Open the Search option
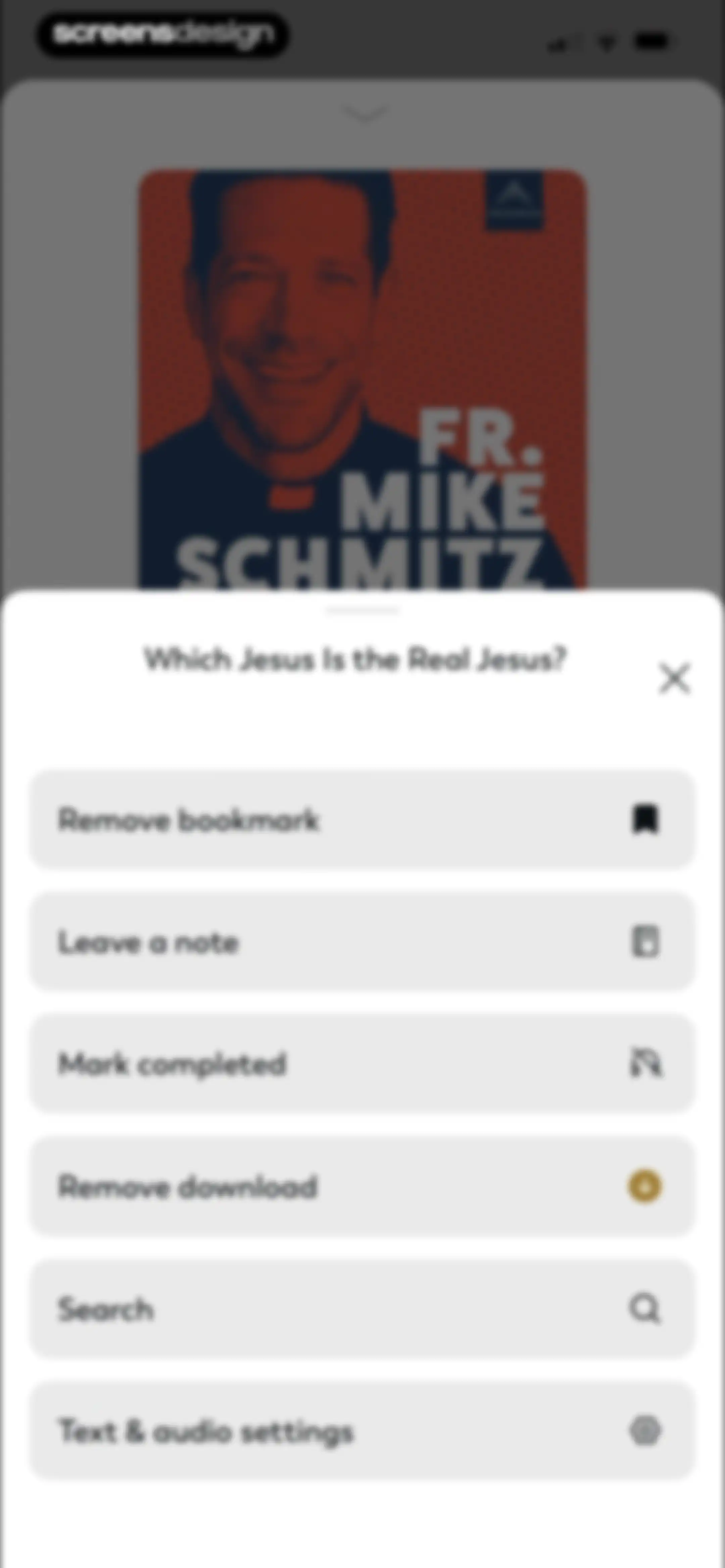This screenshot has height=1568, width=725. 362,1309
